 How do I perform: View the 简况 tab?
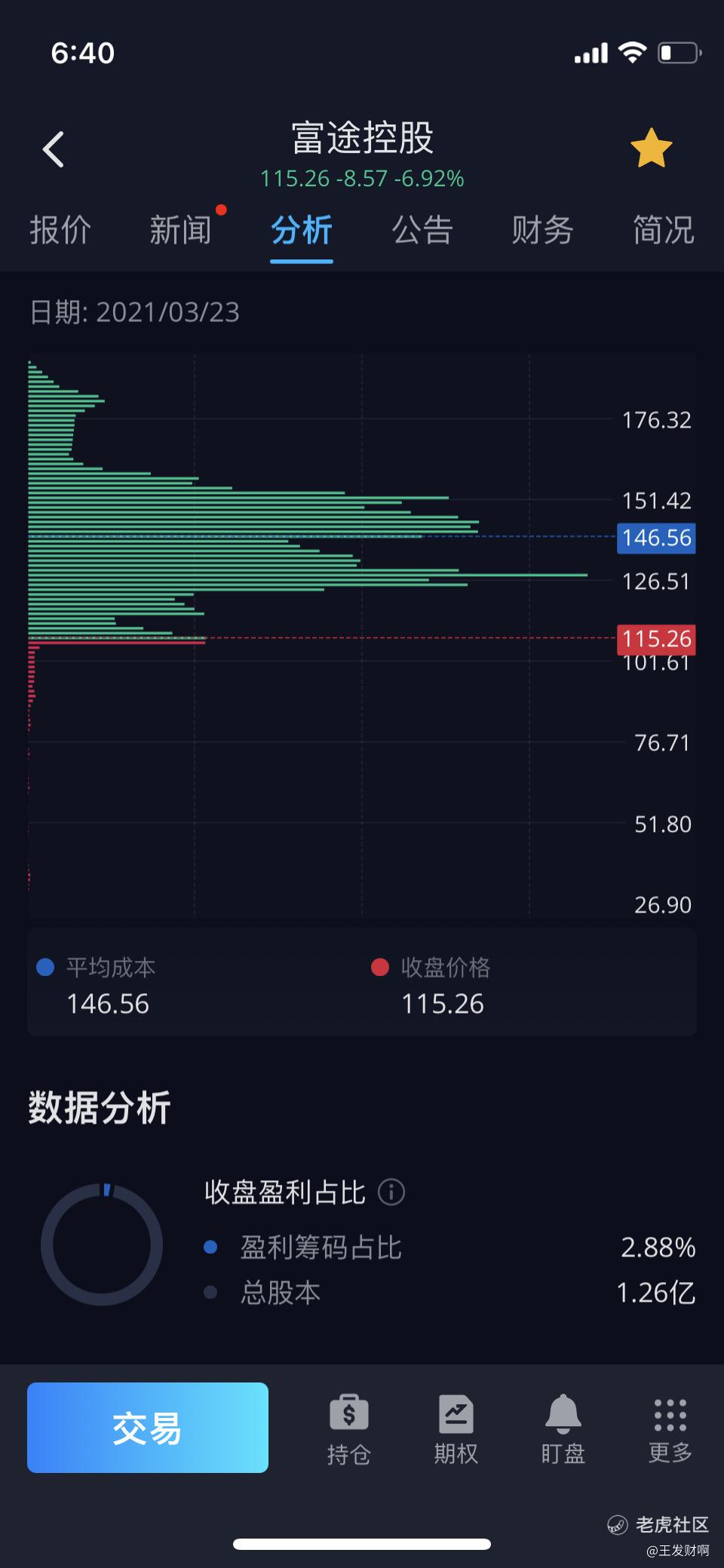pyautogui.click(x=663, y=230)
